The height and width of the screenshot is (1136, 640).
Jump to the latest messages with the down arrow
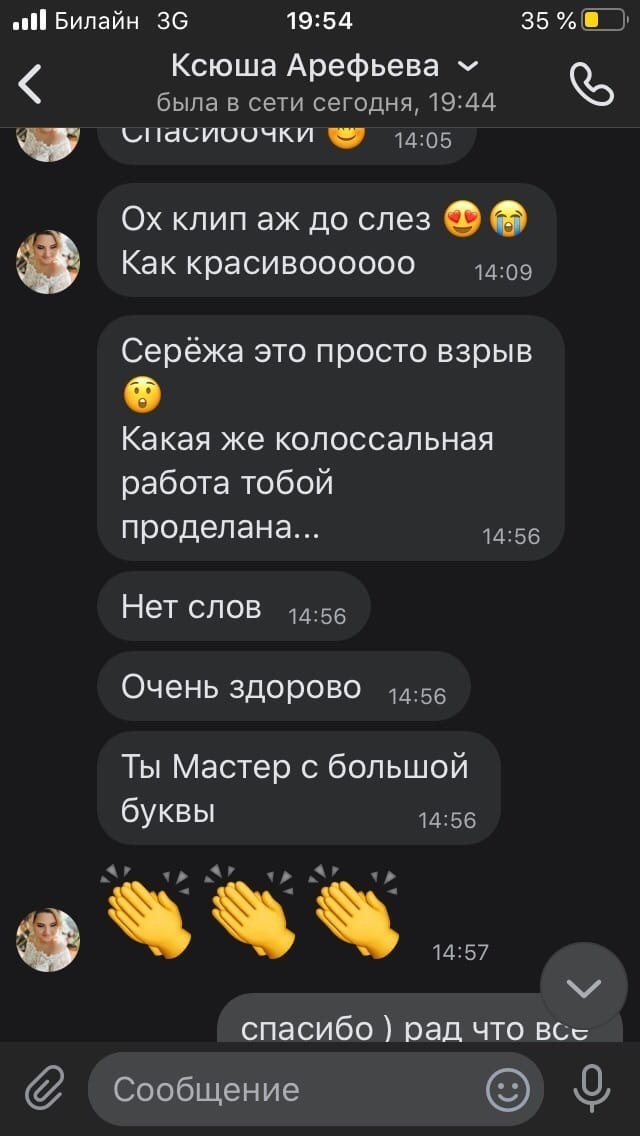583,987
